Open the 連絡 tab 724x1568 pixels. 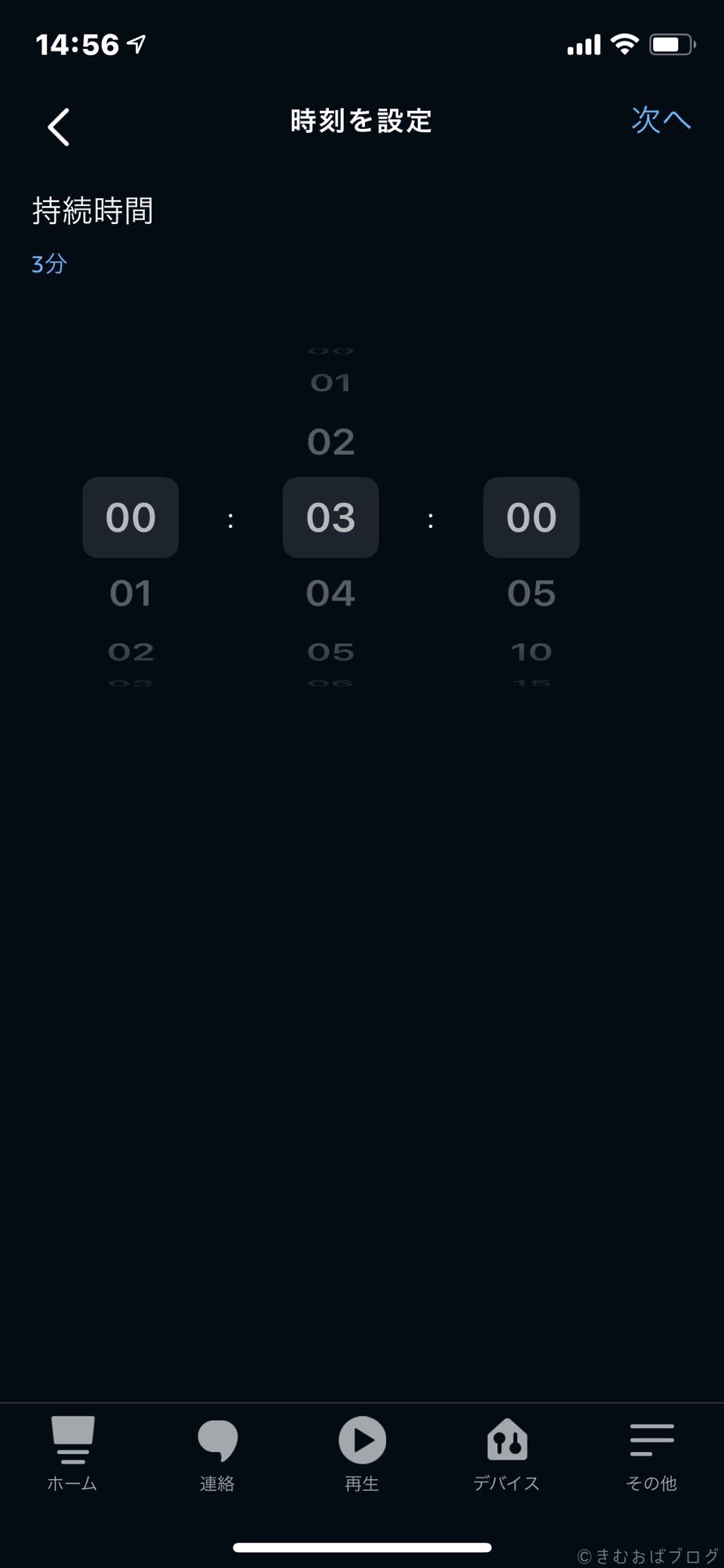pos(217,1454)
